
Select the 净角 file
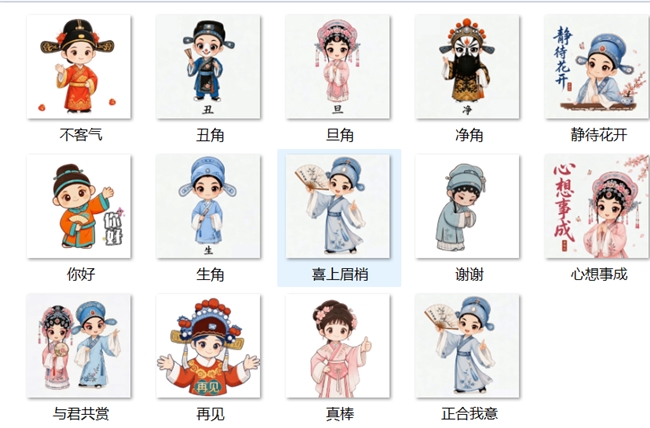pos(467,67)
